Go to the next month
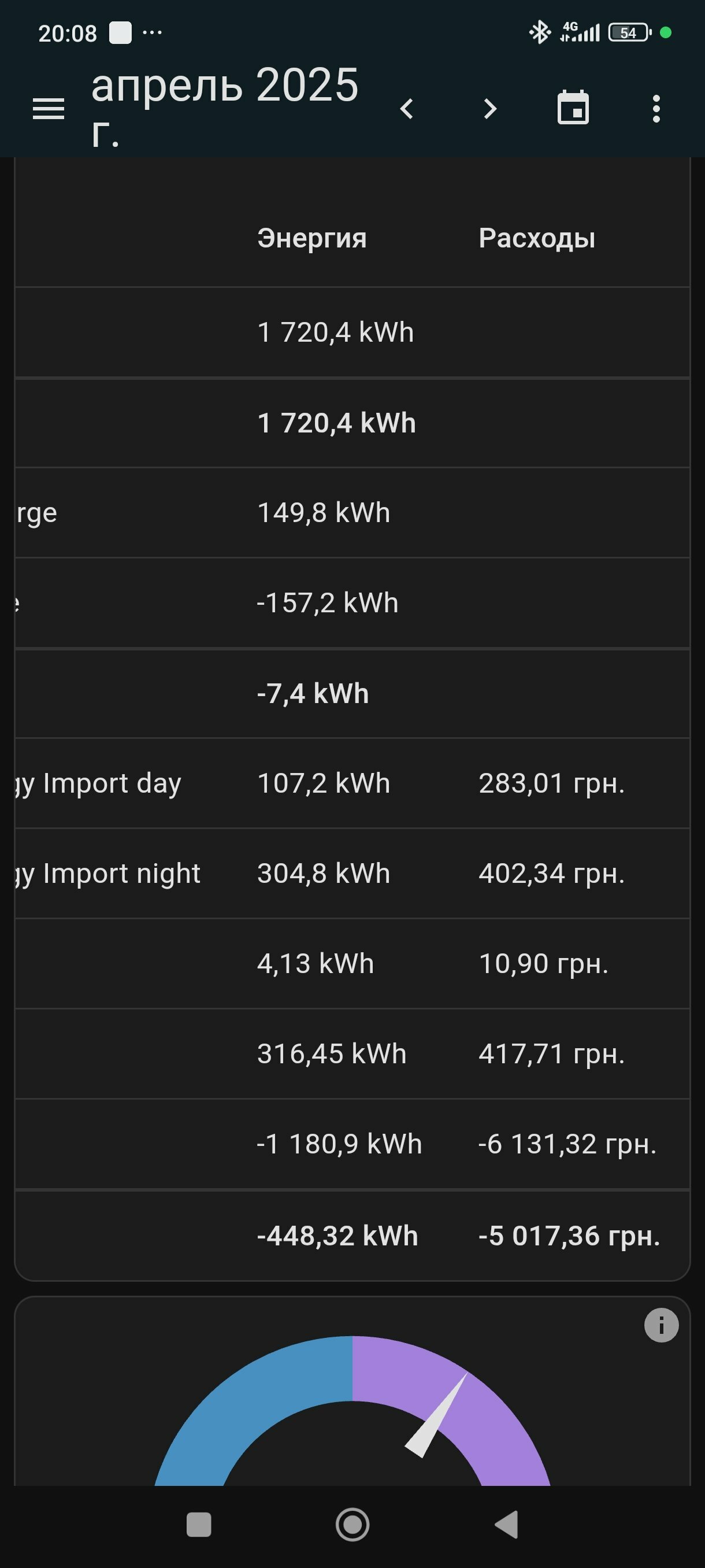705x1568 pixels. pyautogui.click(x=490, y=109)
